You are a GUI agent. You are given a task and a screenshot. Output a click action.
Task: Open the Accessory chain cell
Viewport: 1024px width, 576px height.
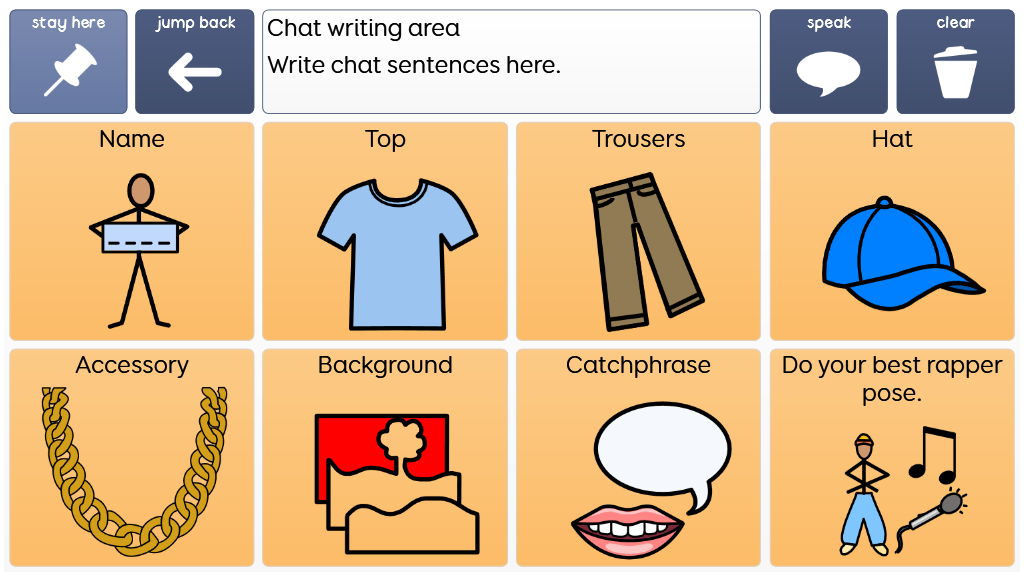tap(132, 458)
